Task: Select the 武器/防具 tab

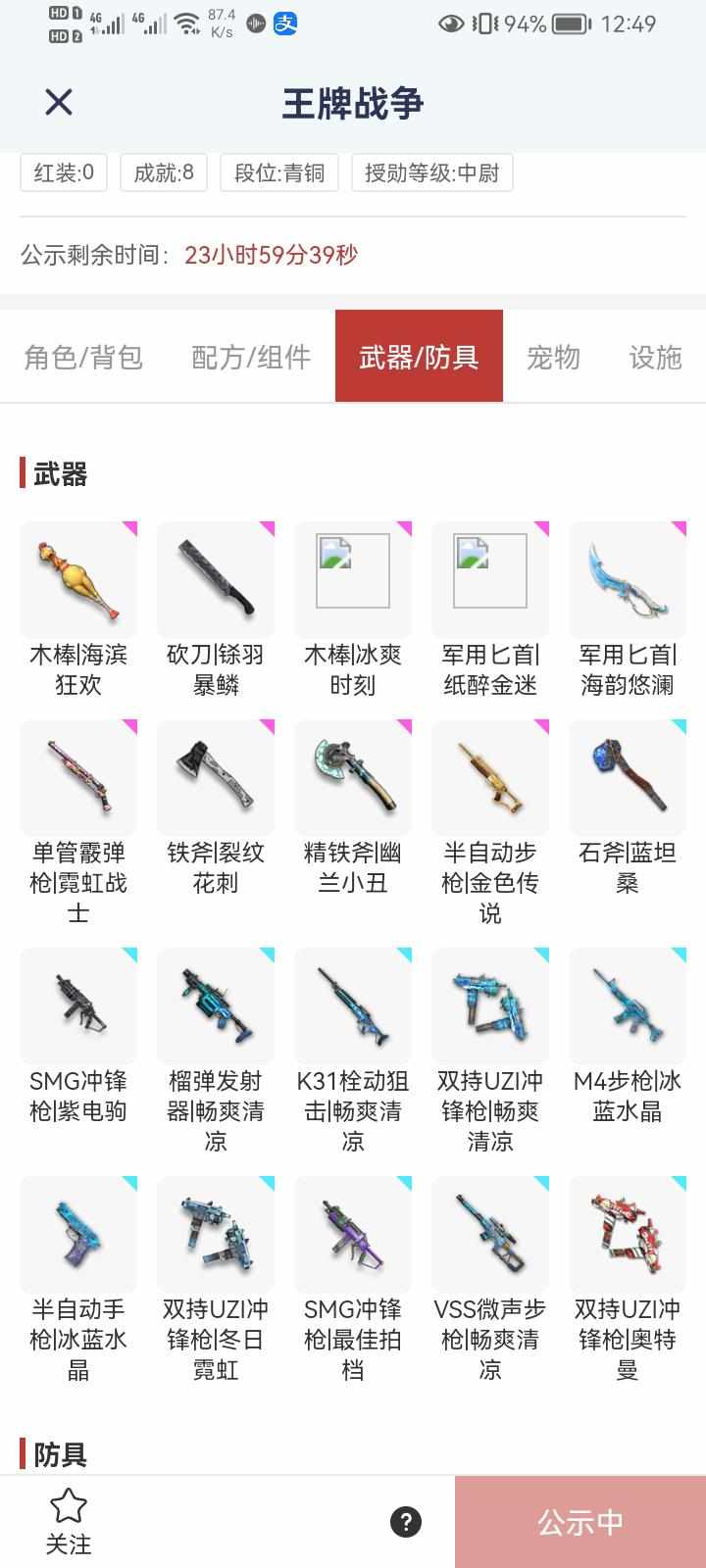Action: click(x=419, y=357)
